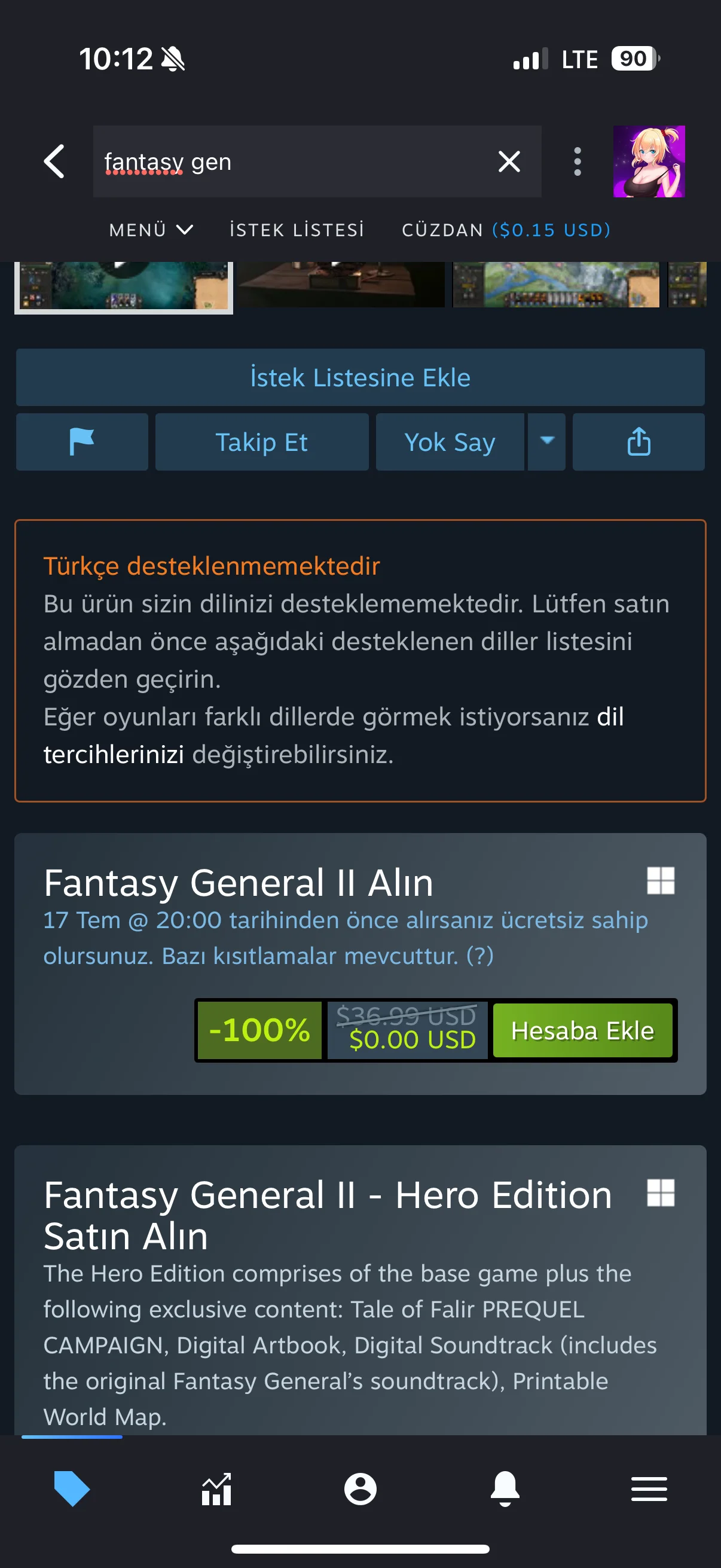The height and width of the screenshot is (1568, 721).
Task: Report the game with the flag button
Action: pyautogui.click(x=82, y=442)
